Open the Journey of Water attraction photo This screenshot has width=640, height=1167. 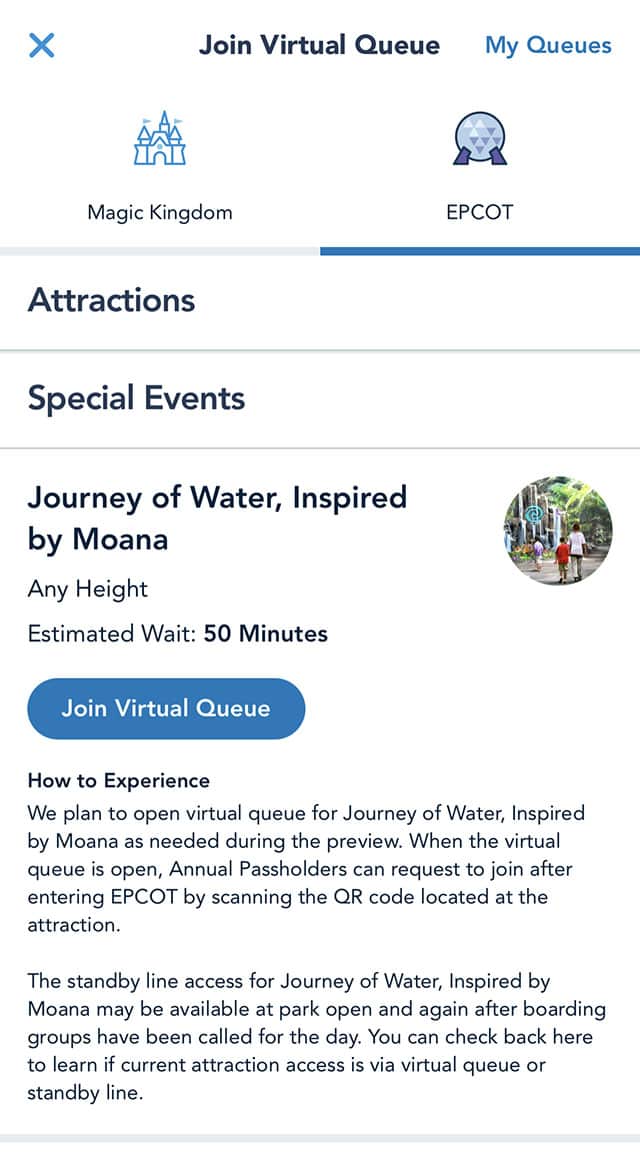[x=558, y=531]
